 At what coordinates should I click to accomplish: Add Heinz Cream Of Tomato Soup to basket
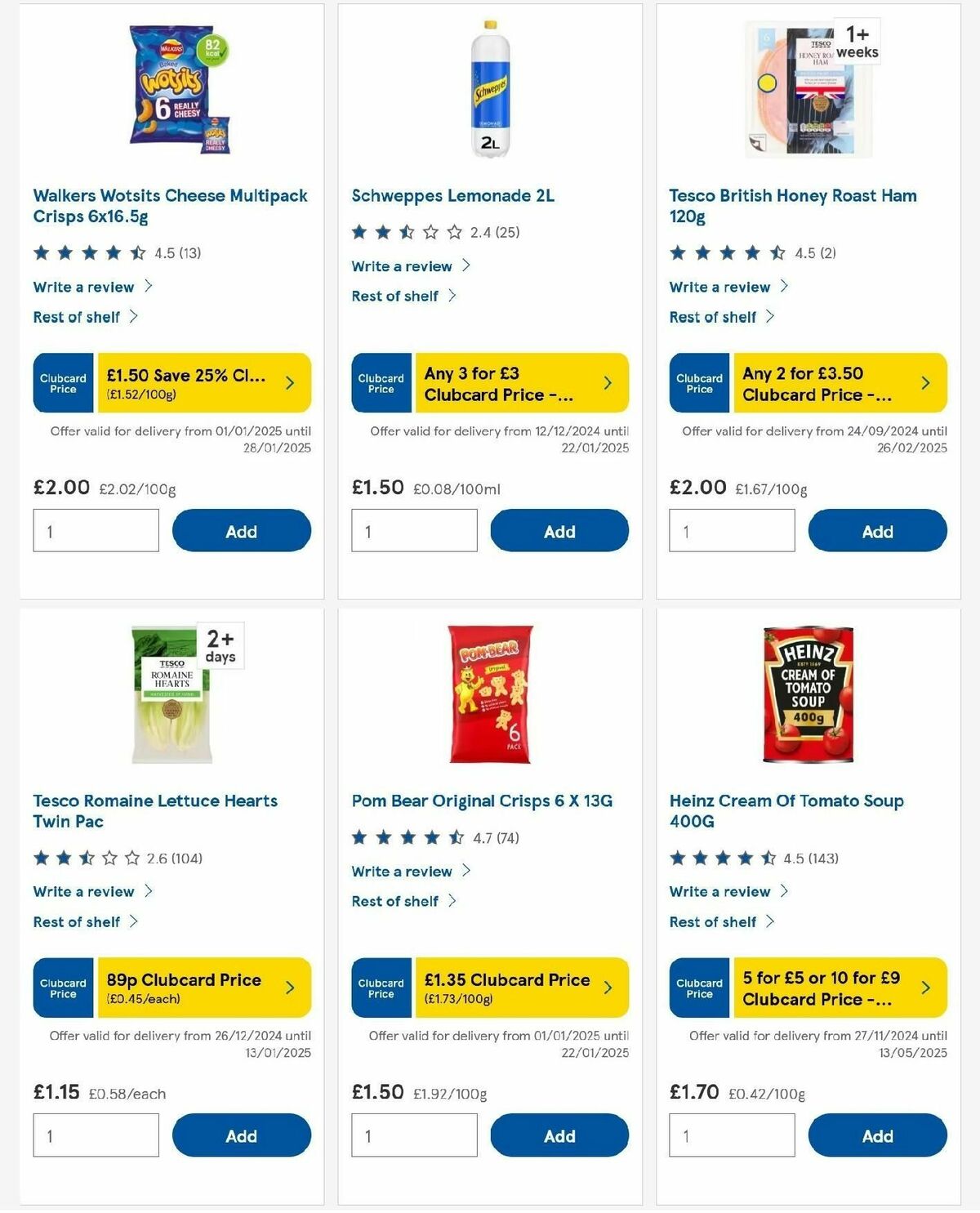877,1135
